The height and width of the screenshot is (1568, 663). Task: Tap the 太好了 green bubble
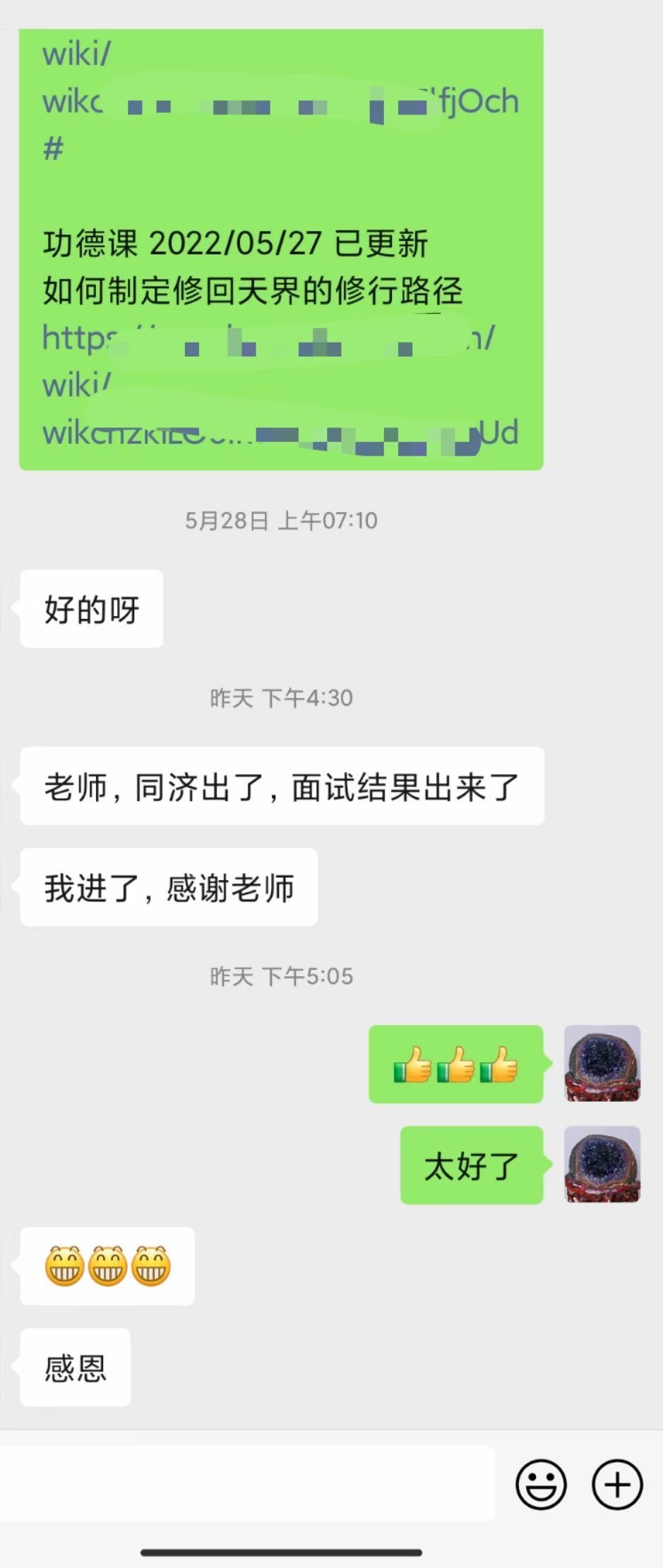tap(471, 1166)
